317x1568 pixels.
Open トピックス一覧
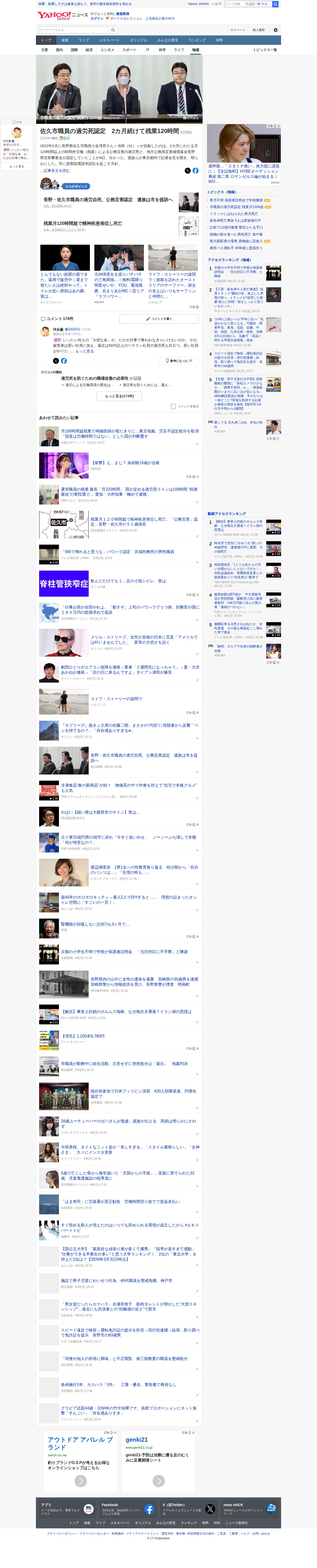coord(265,50)
